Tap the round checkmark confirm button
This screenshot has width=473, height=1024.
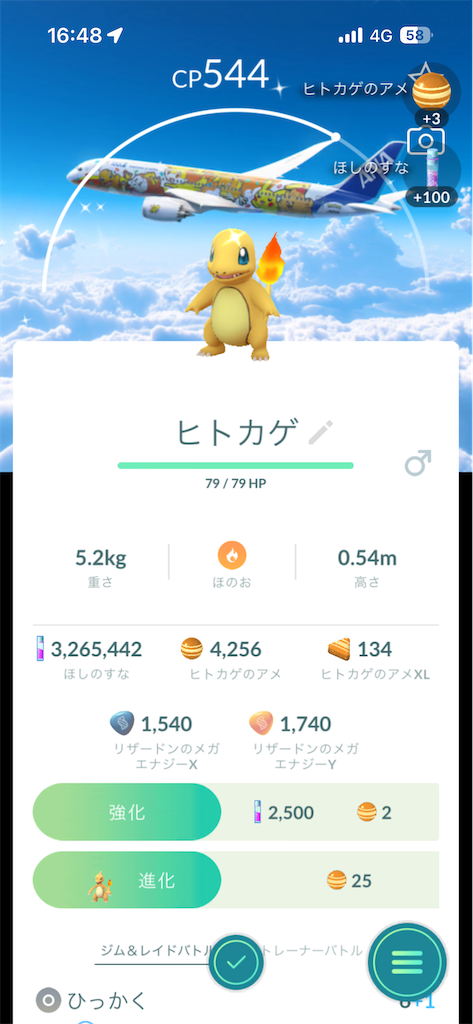click(236, 961)
